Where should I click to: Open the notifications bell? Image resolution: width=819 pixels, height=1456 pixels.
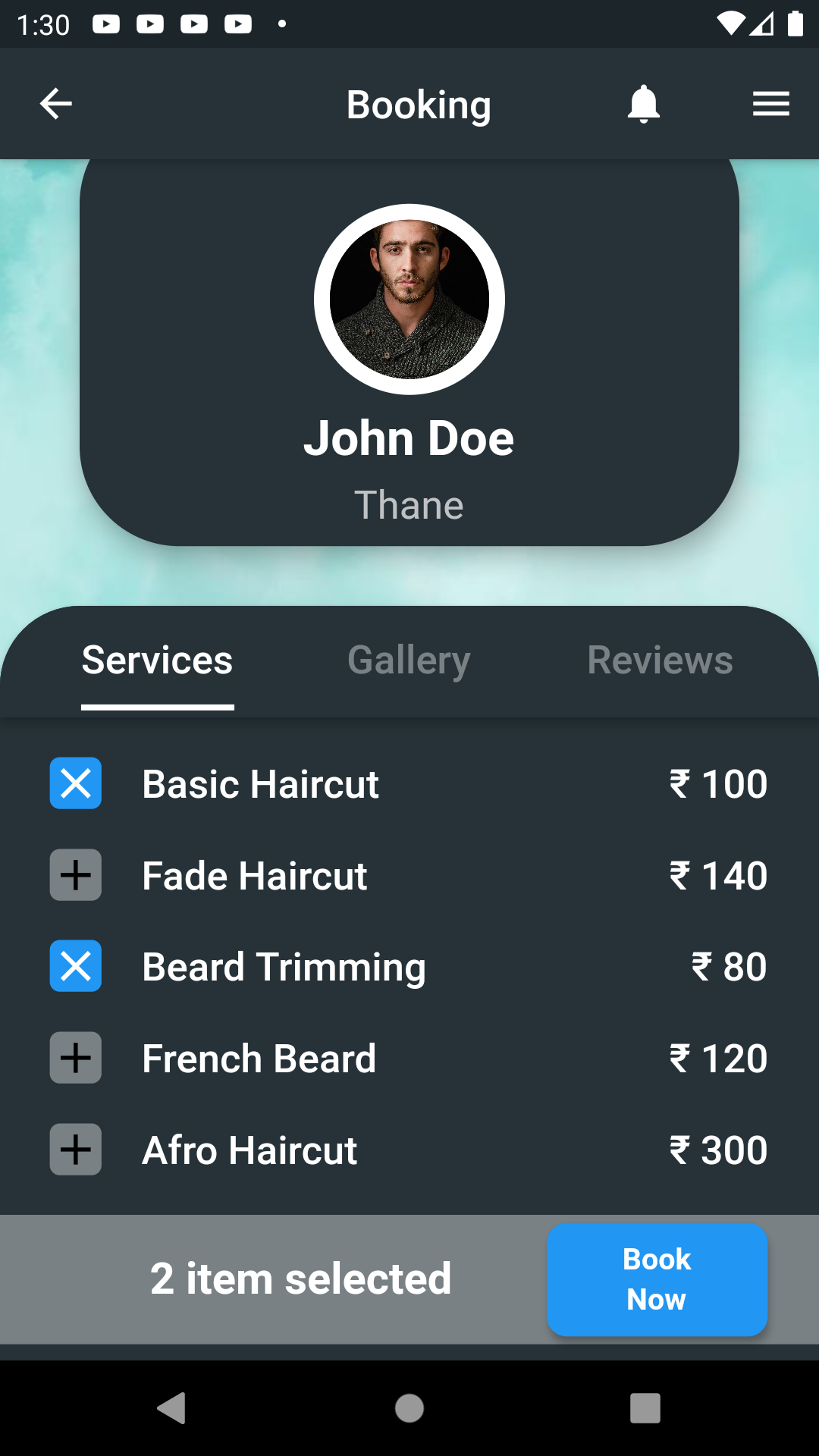click(644, 104)
